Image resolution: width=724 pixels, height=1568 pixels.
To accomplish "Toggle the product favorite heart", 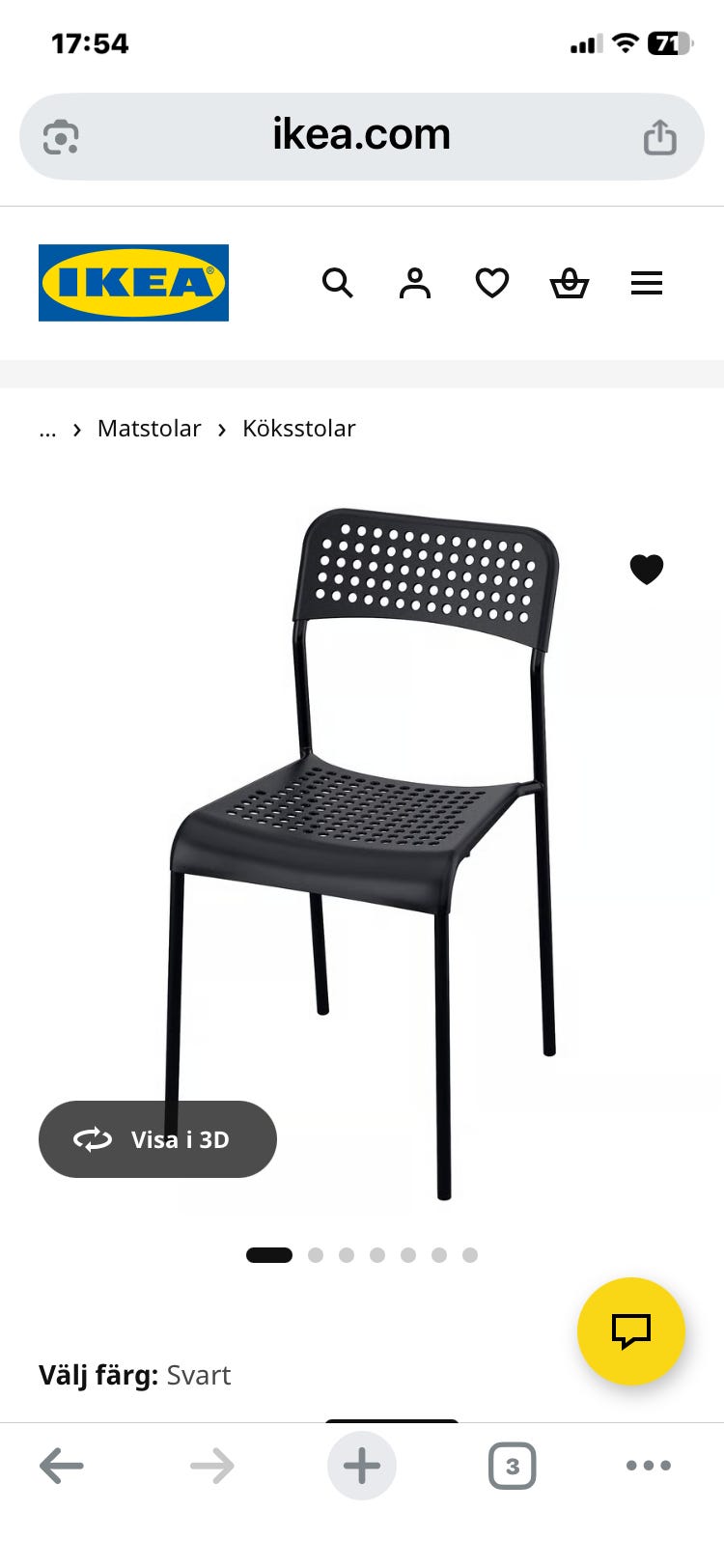I will (647, 569).
